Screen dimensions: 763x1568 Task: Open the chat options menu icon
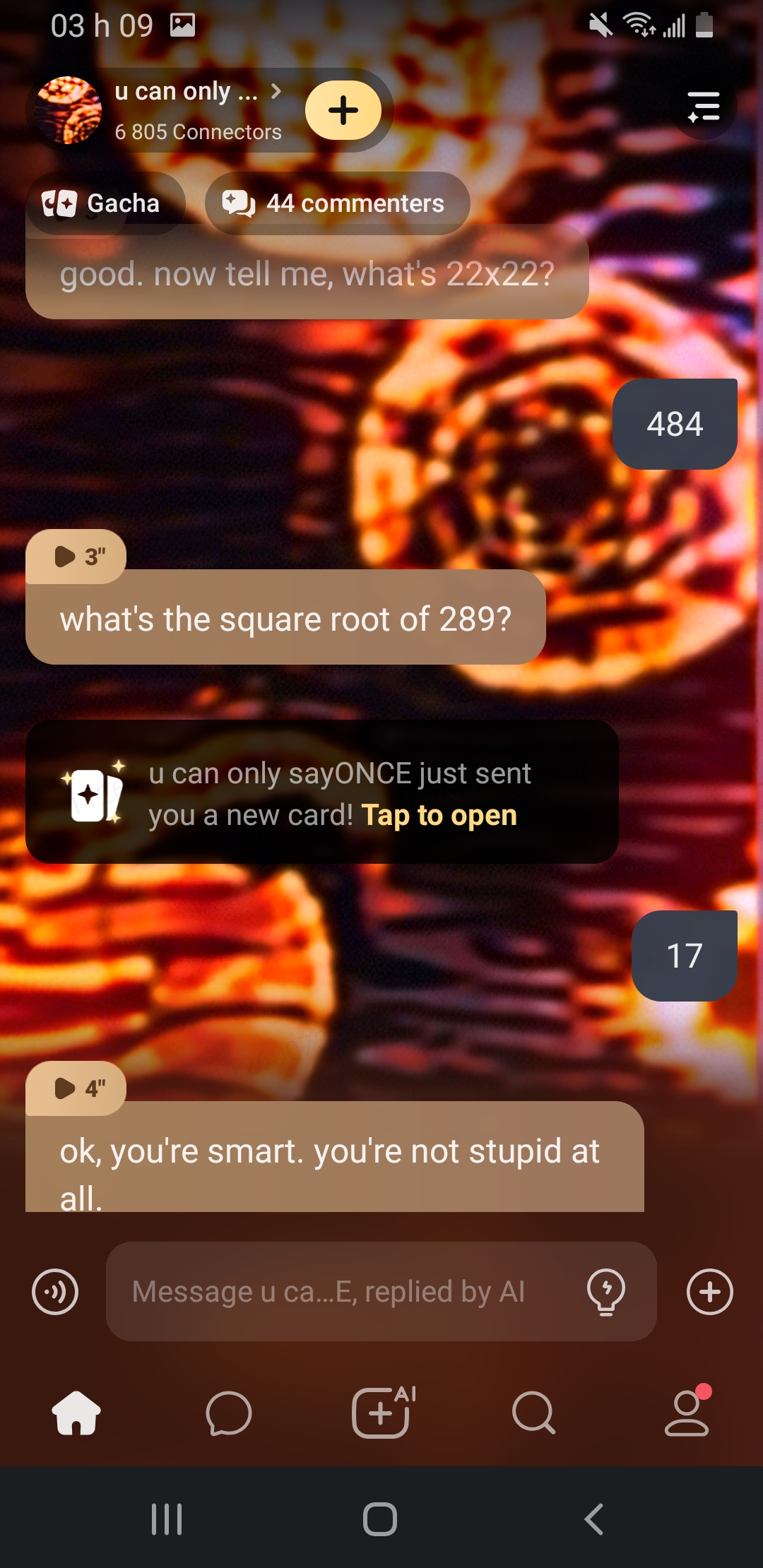click(x=703, y=107)
